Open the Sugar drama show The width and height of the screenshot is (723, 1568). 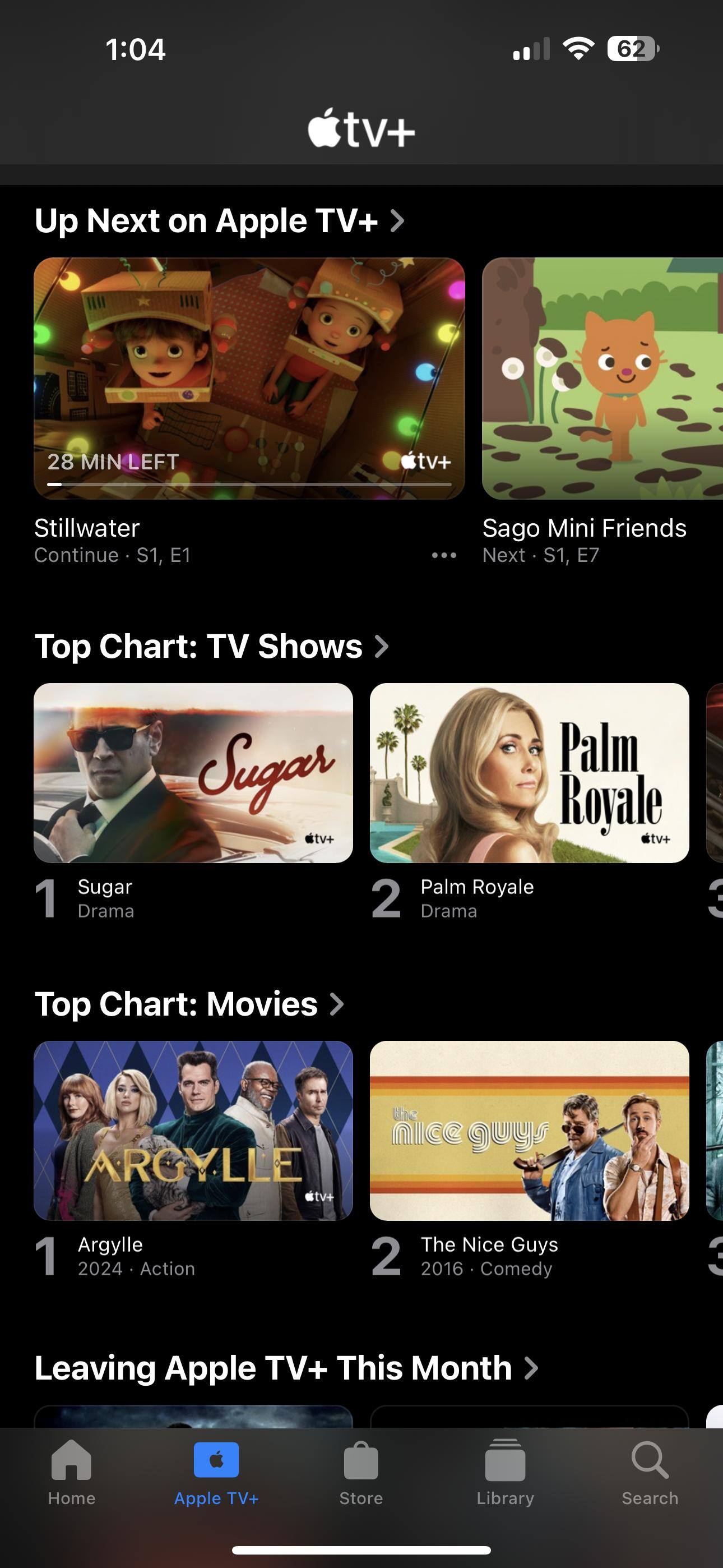coord(193,772)
